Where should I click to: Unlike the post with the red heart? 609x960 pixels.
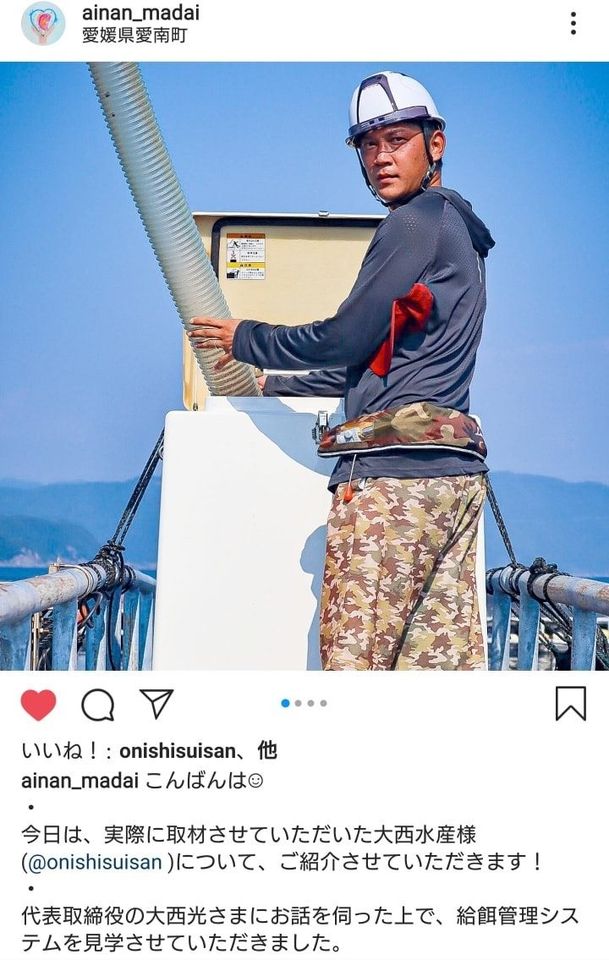coord(39,705)
